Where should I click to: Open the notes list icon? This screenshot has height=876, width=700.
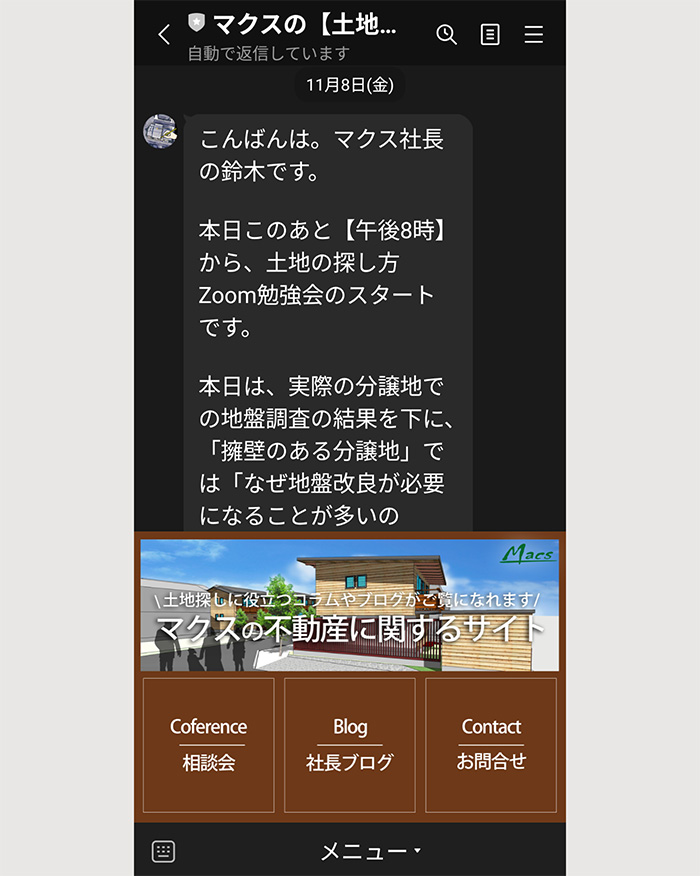(490, 35)
